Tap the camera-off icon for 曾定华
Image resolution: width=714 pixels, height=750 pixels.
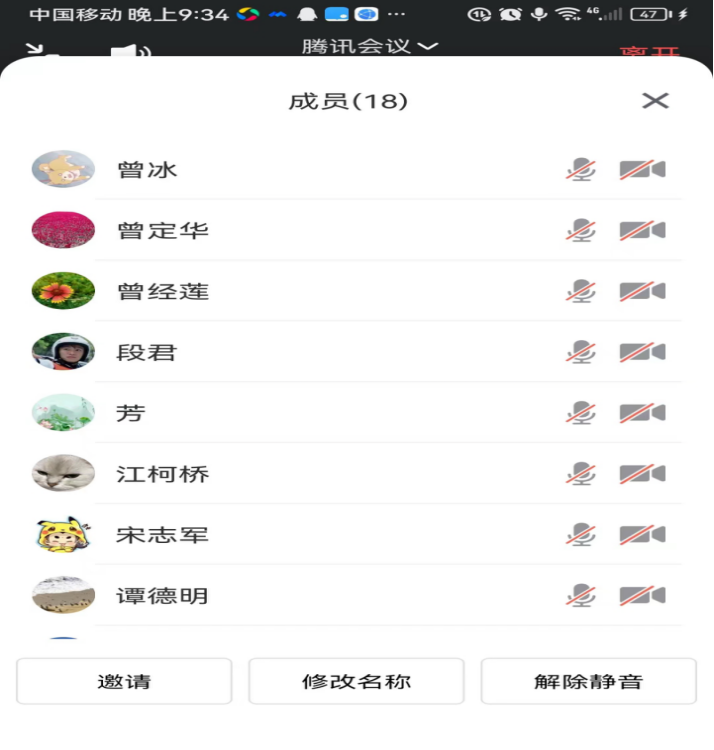click(642, 231)
